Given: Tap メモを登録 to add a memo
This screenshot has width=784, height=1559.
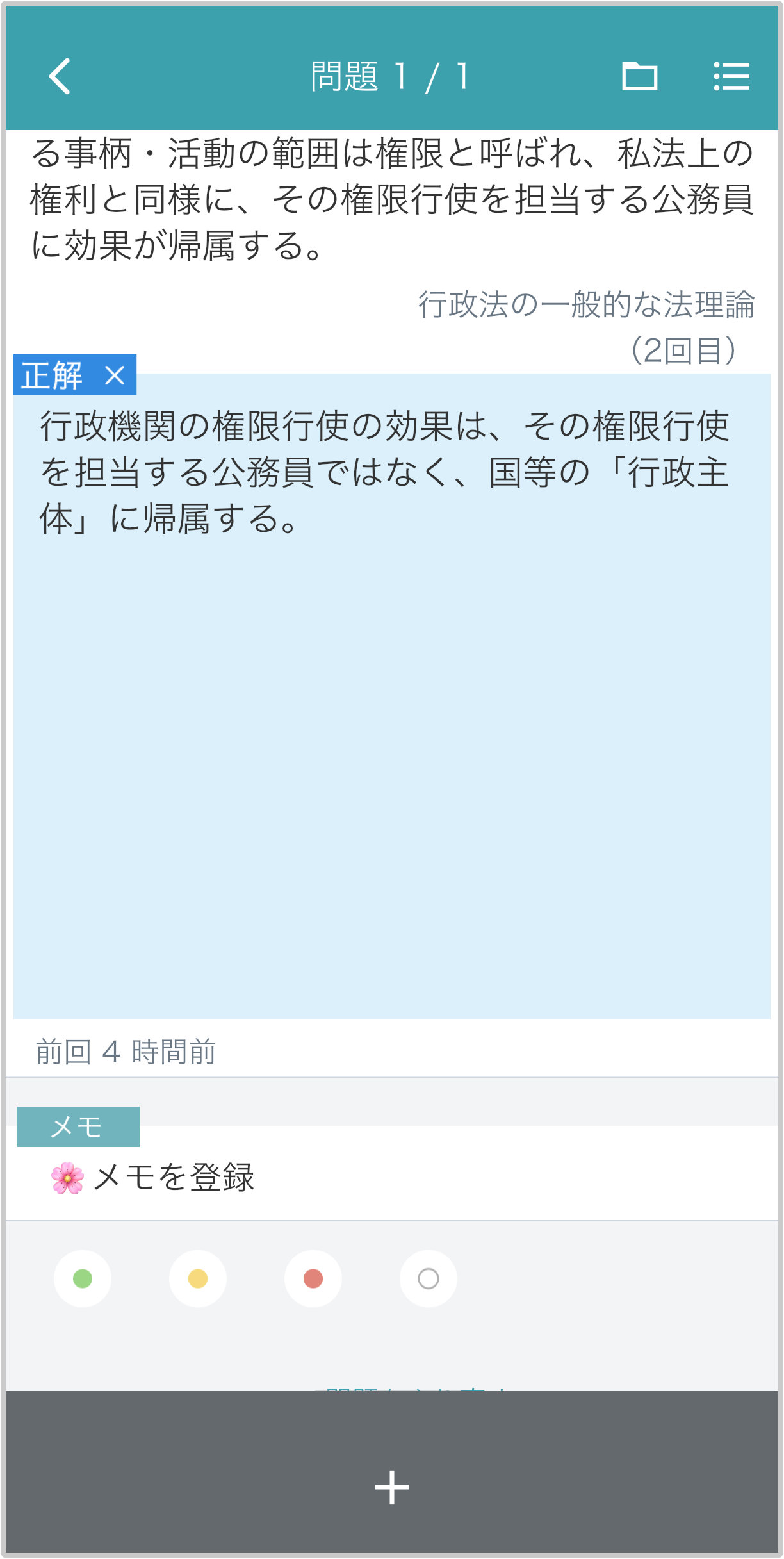Looking at the screenshot, I should tap(154, 1177).
